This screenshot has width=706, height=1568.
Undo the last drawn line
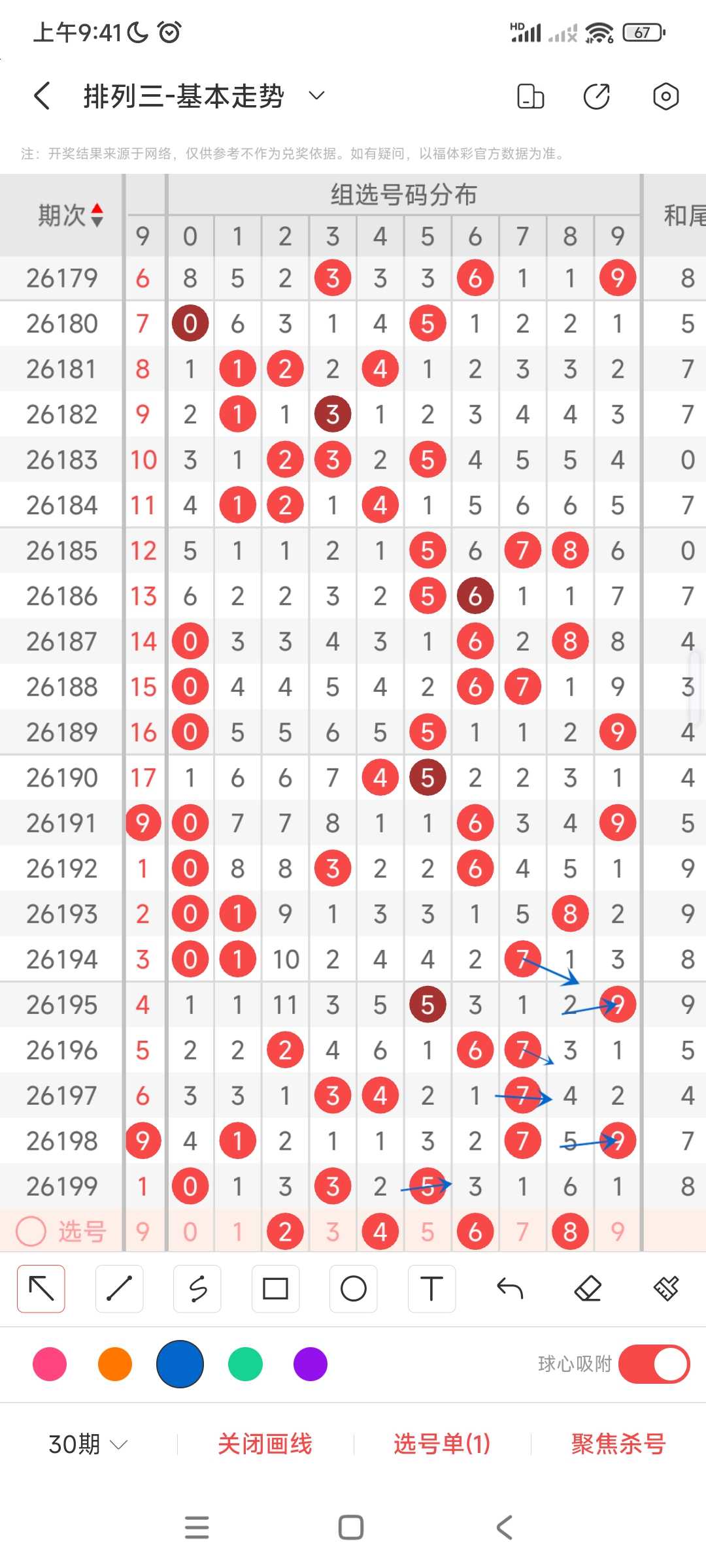point(510,1288)
